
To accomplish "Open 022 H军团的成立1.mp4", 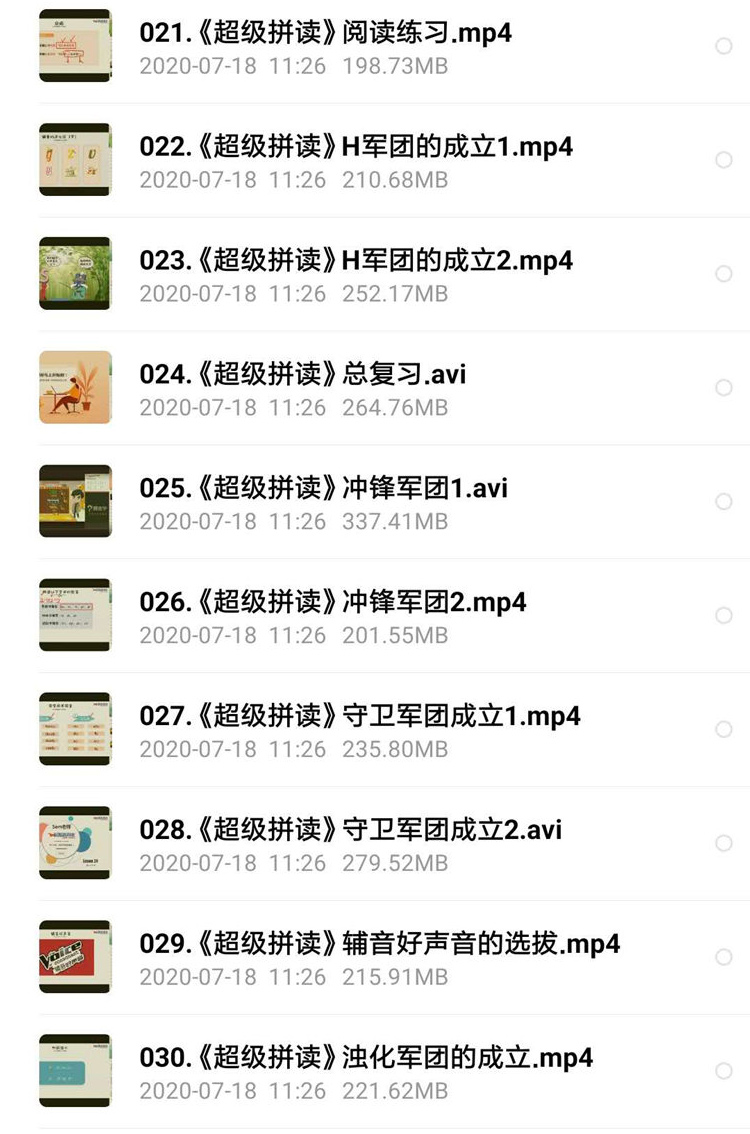I will pos(356,147).
